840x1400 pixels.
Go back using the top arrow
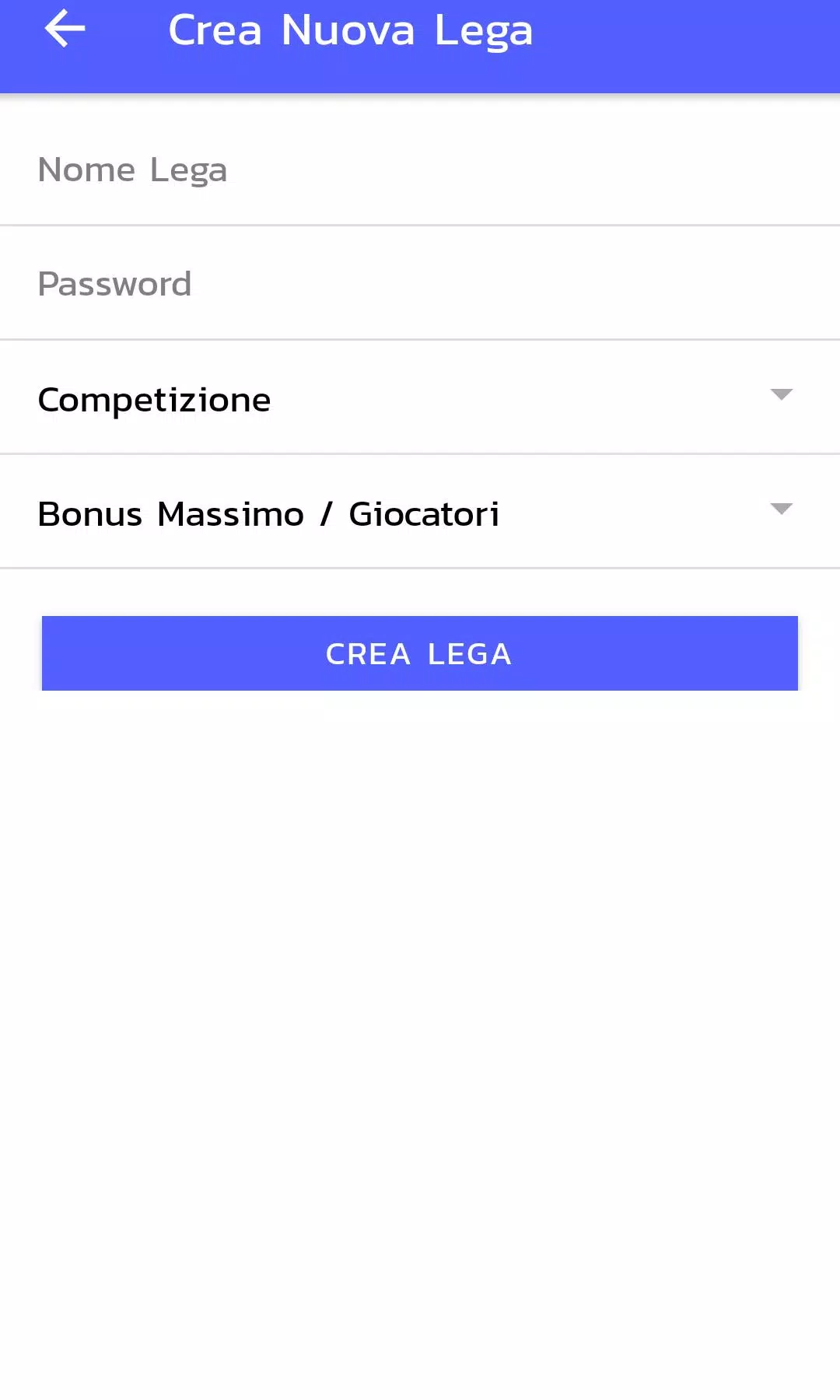coord(65,30)
